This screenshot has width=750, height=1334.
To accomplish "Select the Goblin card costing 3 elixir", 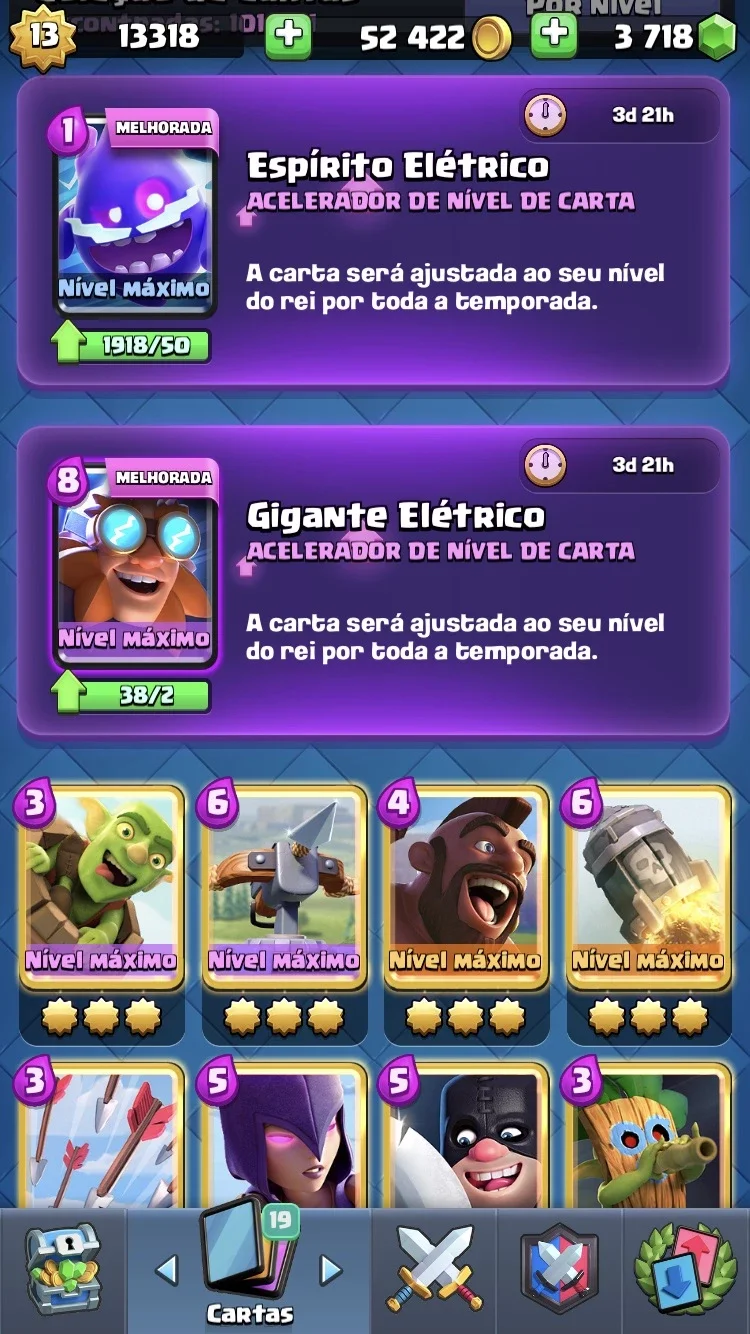I will [x=101, y=887].
